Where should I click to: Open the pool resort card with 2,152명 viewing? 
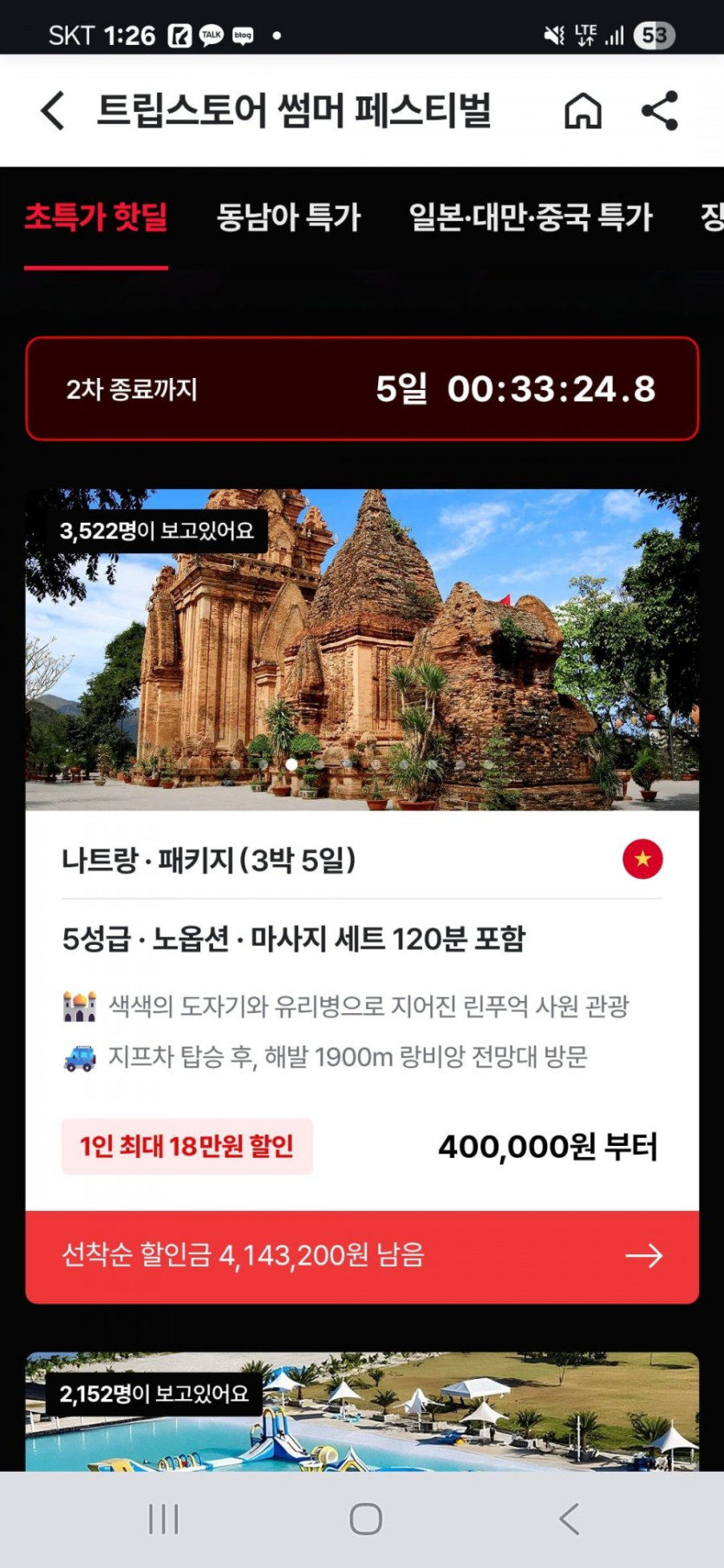coord(362,1413)
